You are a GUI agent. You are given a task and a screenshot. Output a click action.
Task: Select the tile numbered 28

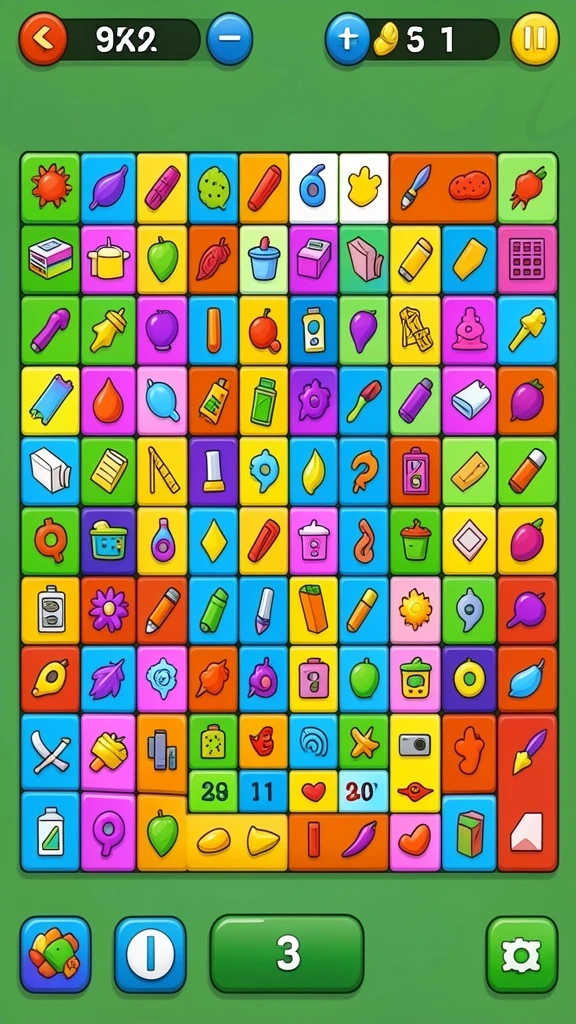point(214,792)
